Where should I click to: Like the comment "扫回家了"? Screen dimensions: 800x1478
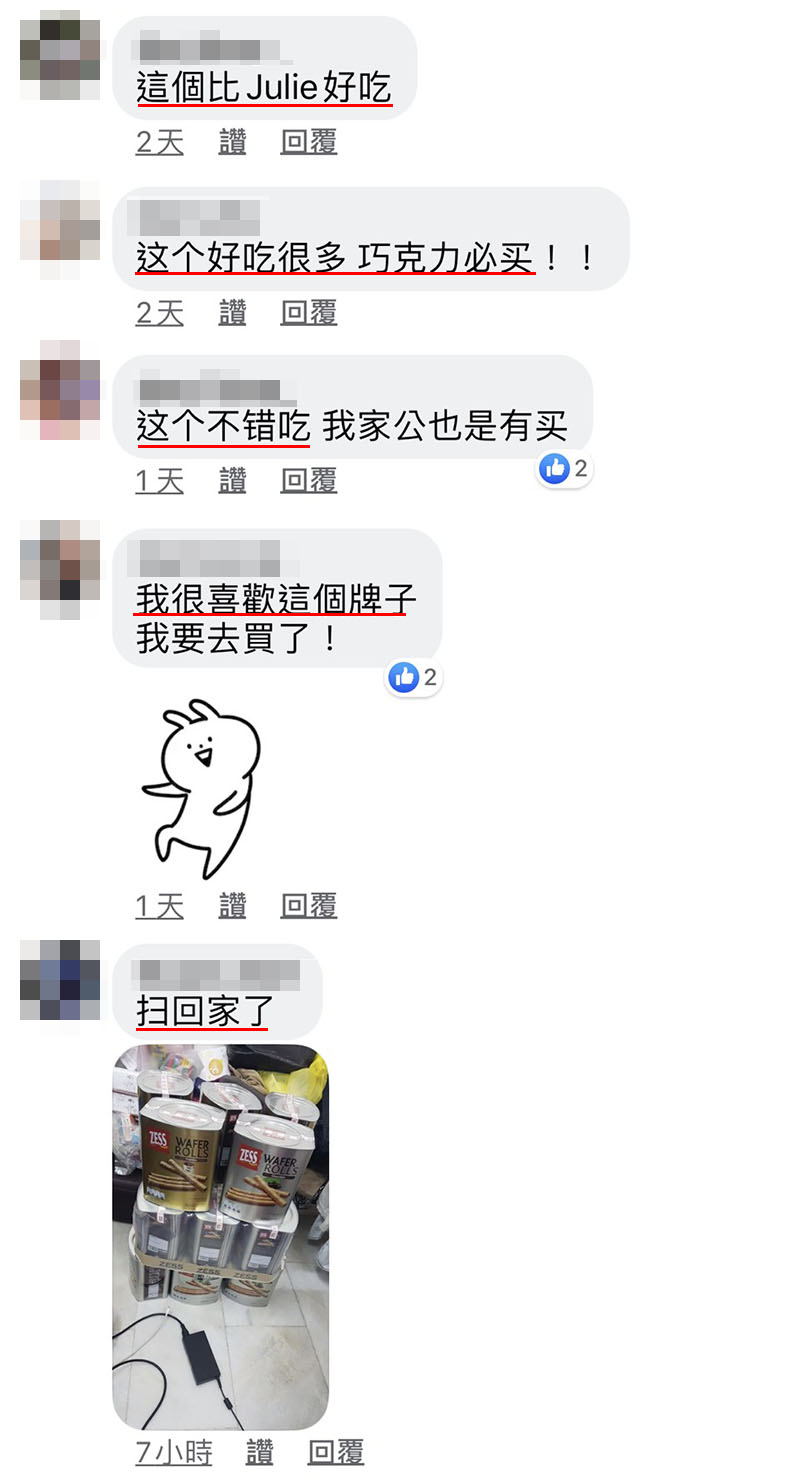(259, 1452)
